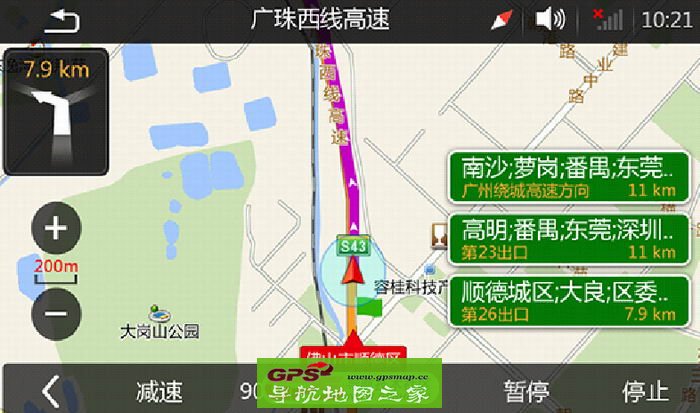Image resolution: width=700 pixels, height=413 pixels.
Task: Tap the back arrow in the top bar
Action: click(62, 19)
